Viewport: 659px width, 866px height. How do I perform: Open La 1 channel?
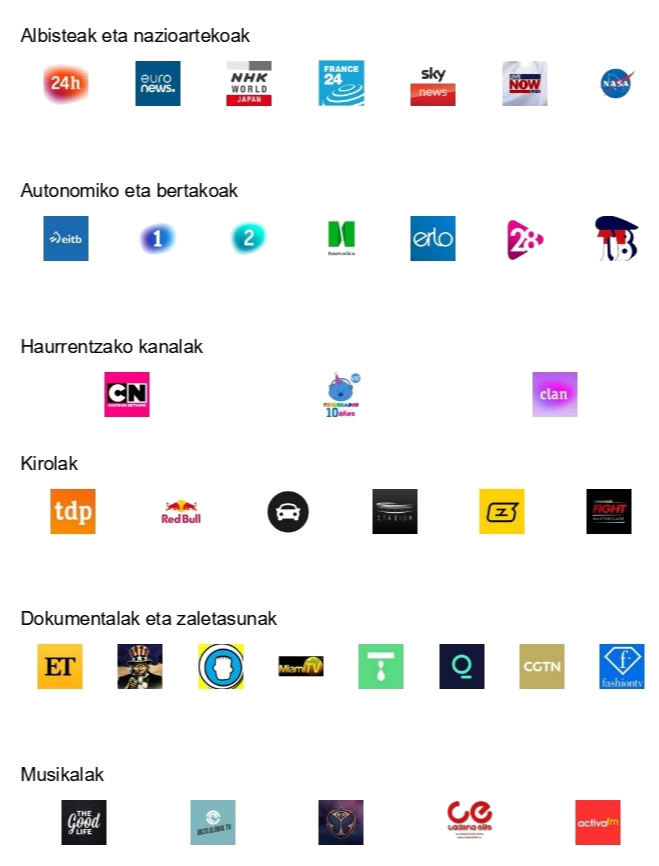click(x=157, y=239)
